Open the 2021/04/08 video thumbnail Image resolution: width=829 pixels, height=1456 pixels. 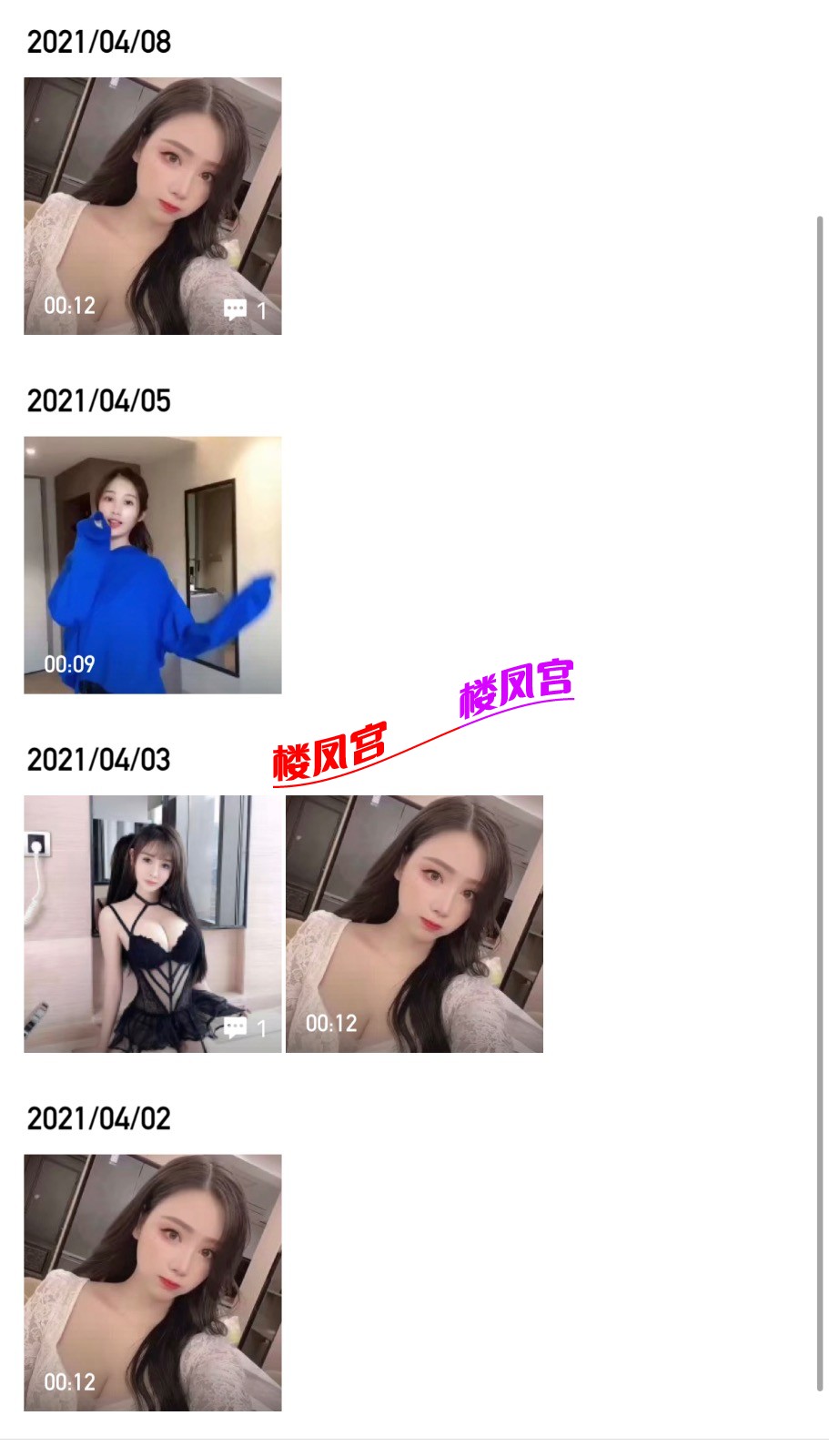[x=152, y=206]
